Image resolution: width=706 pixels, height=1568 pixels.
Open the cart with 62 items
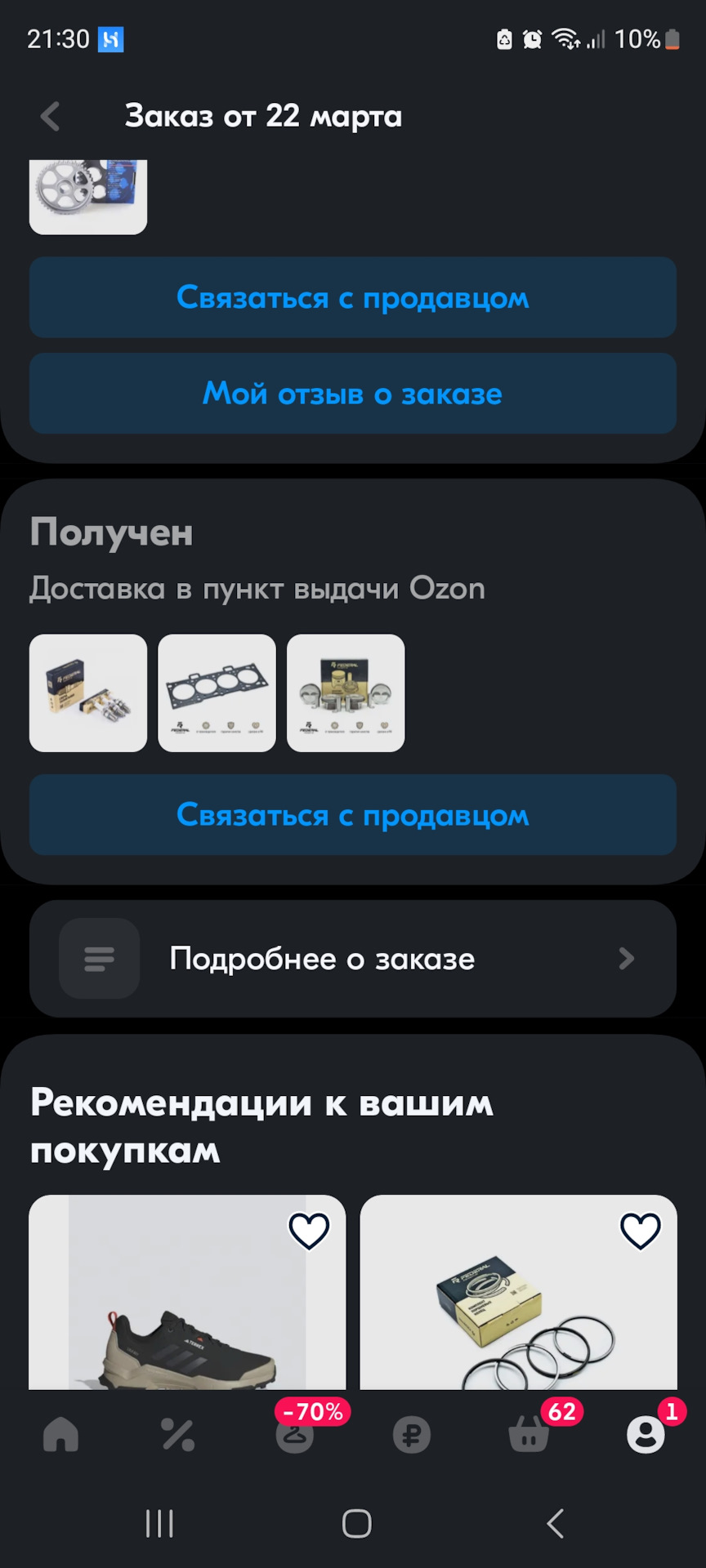(x=529, y=1434)
